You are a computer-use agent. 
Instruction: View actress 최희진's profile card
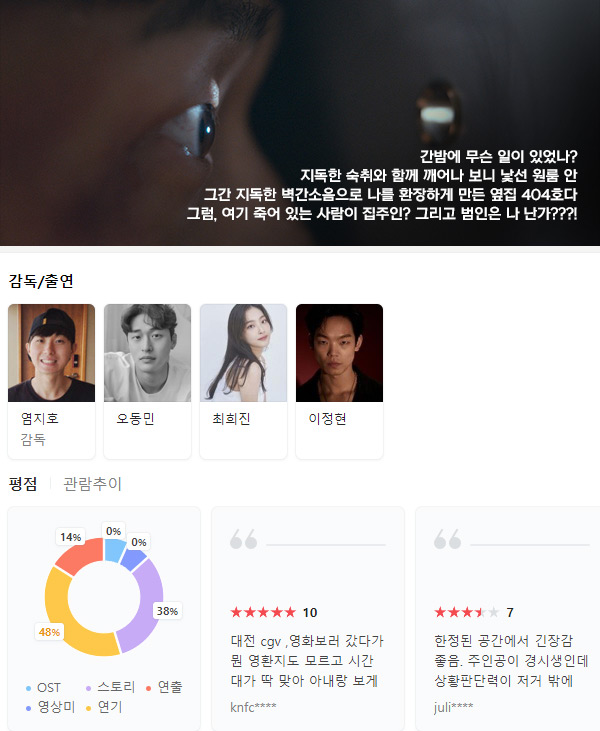[243, 380]
